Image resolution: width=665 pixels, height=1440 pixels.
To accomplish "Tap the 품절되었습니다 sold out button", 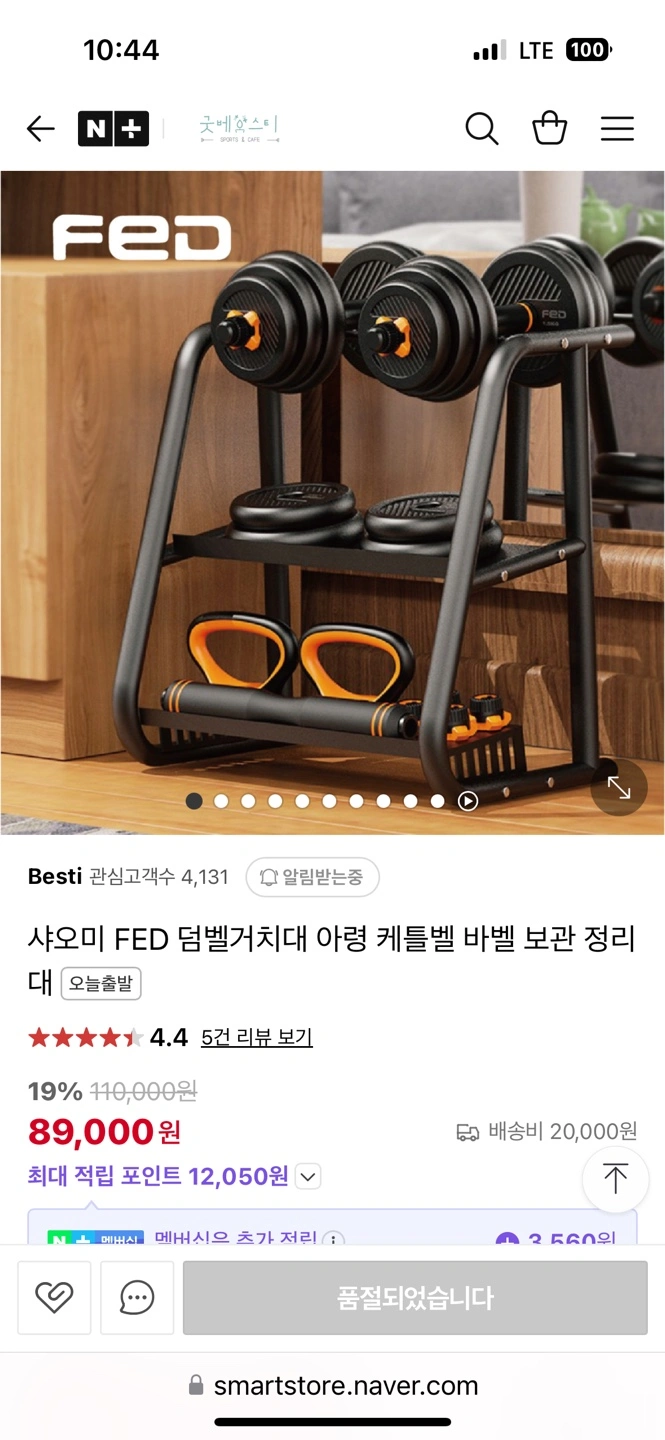I will pos(415,1298).
